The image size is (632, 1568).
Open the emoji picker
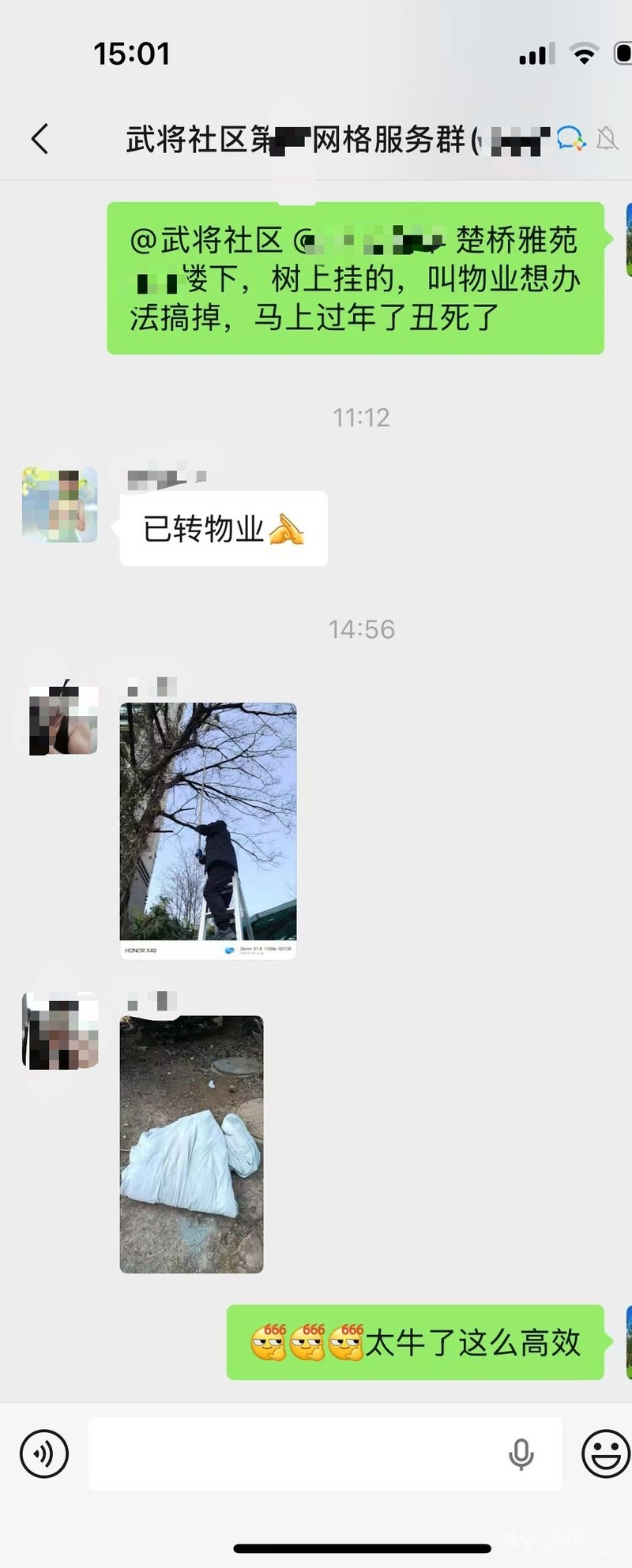tap(605, 1454)
